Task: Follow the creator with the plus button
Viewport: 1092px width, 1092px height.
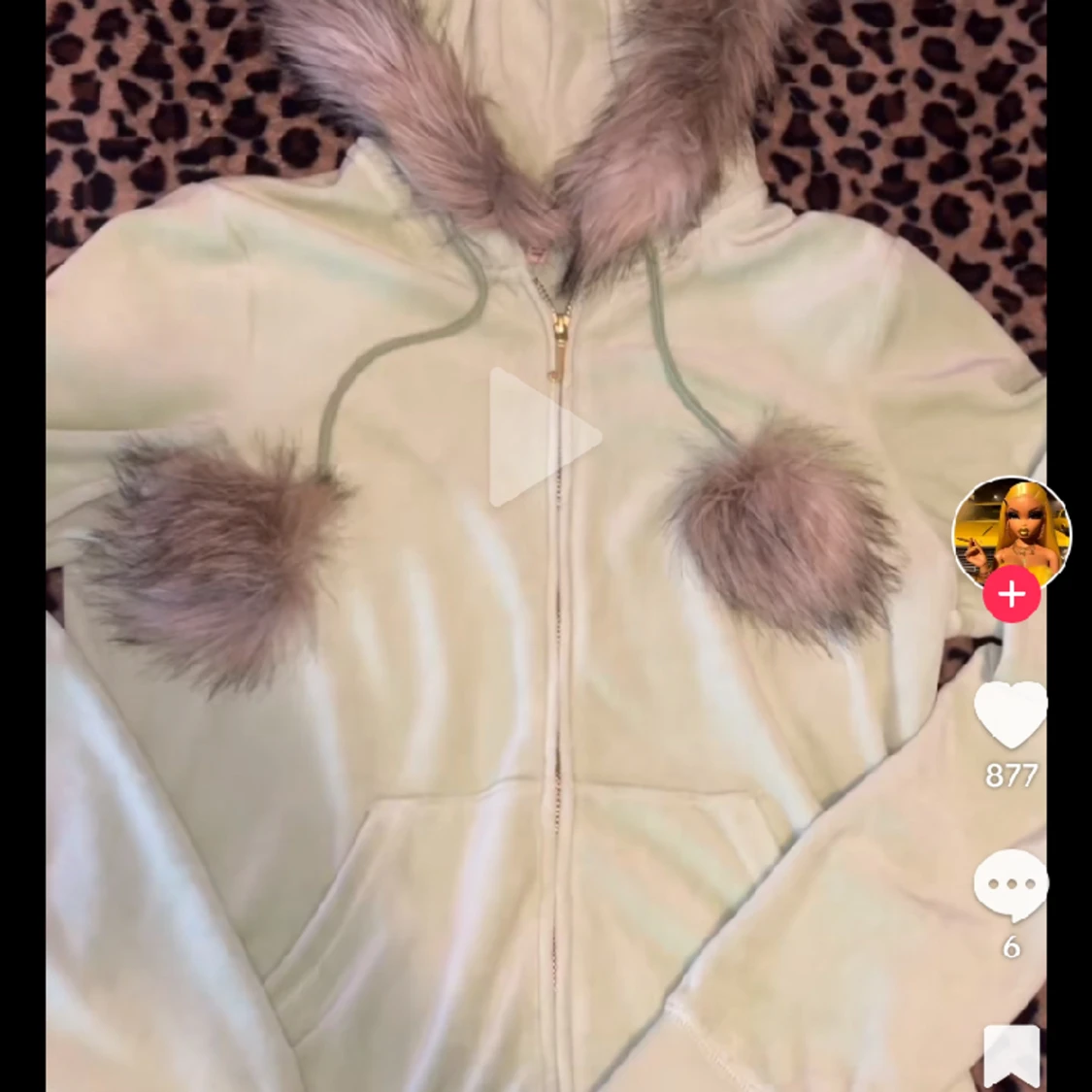Action: coord(1011,594)
